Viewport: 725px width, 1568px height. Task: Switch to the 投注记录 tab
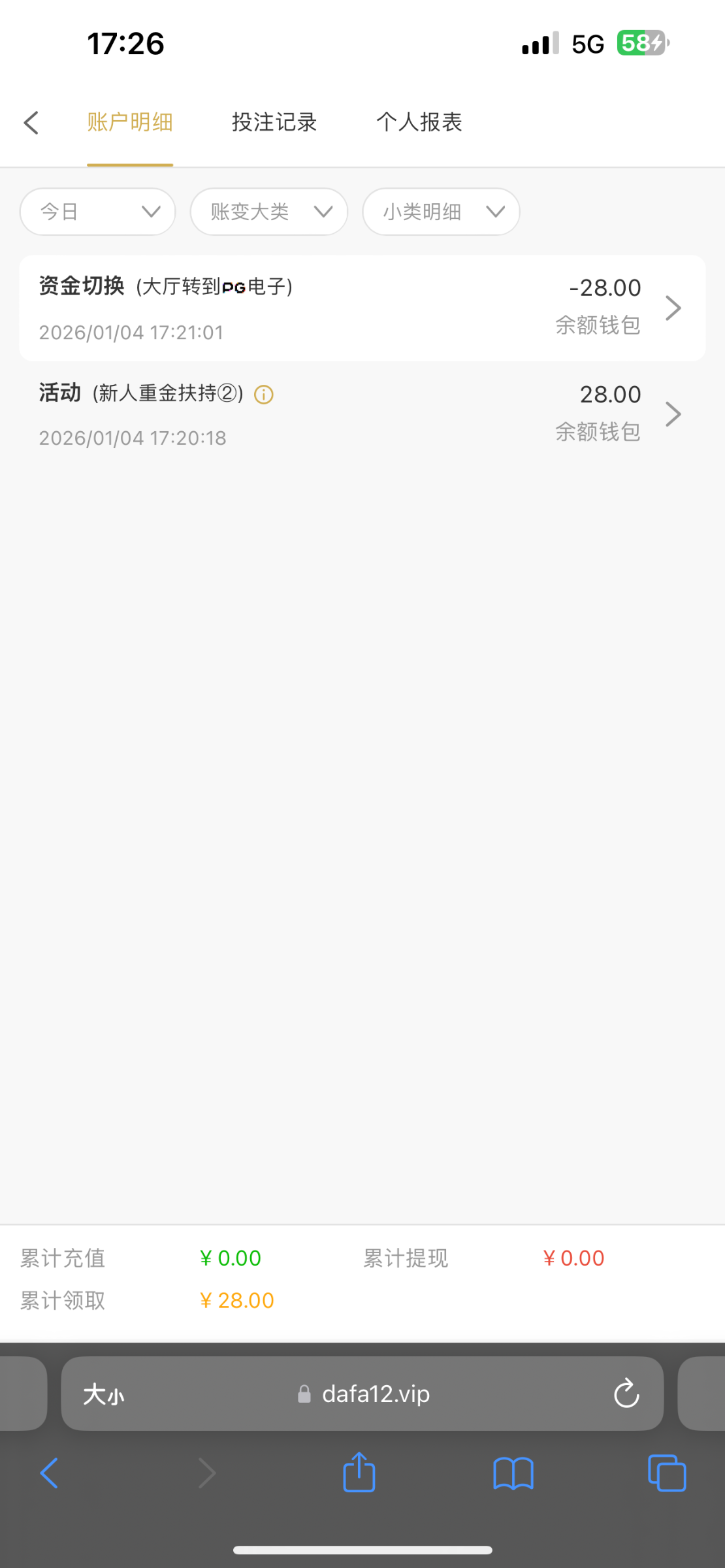tap(274, 122)
